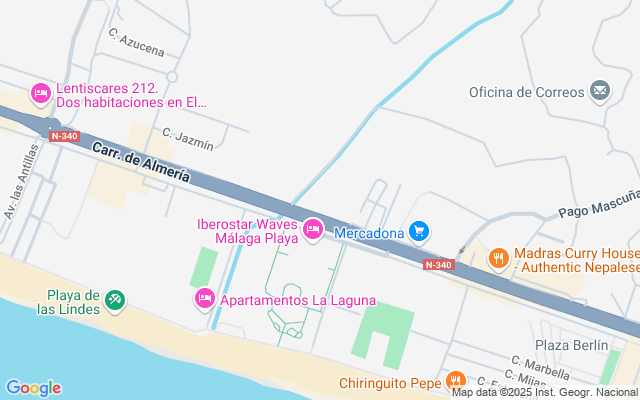Open the Lentiscares 212 lodging marker
The width and height of the screenshot is (640, 400).
coord(41,93)
